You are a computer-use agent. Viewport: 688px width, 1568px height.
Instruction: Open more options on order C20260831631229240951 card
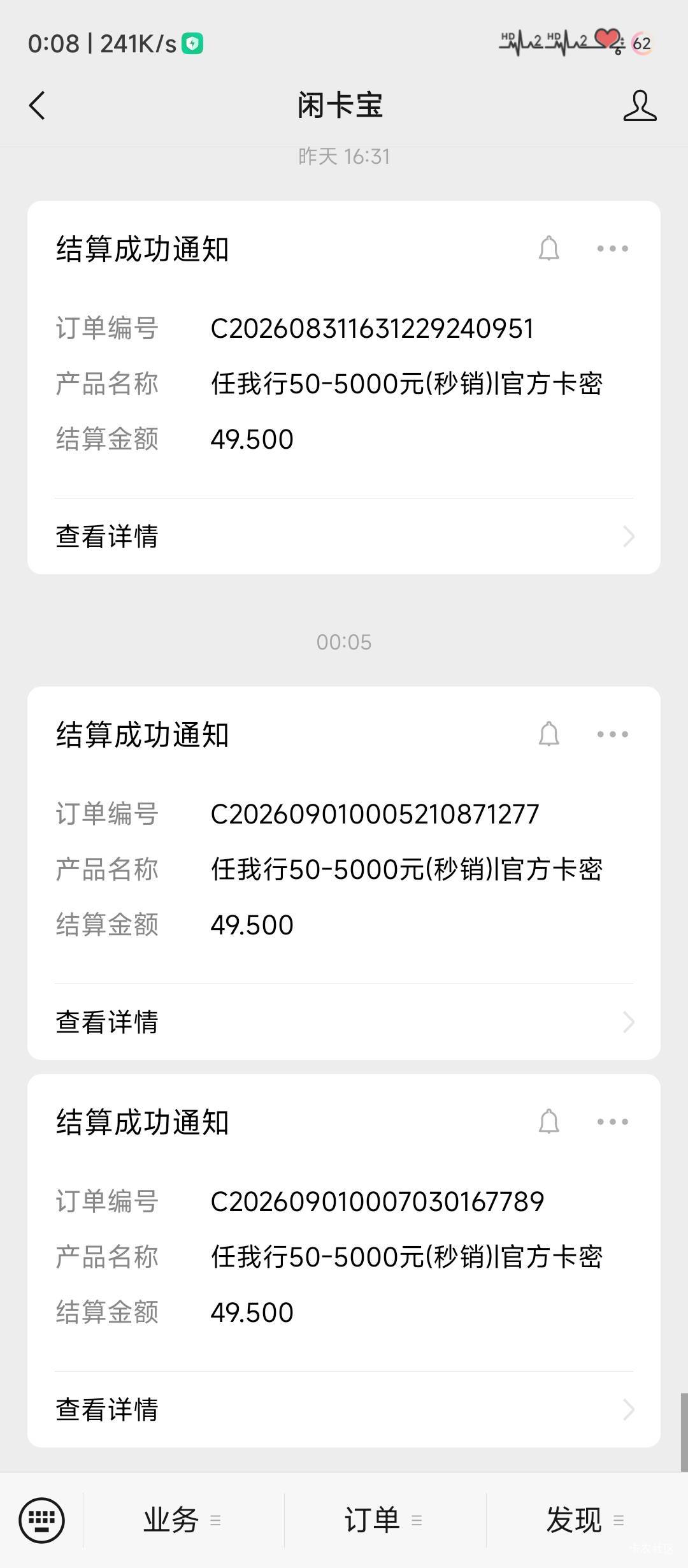pos(612,249)
